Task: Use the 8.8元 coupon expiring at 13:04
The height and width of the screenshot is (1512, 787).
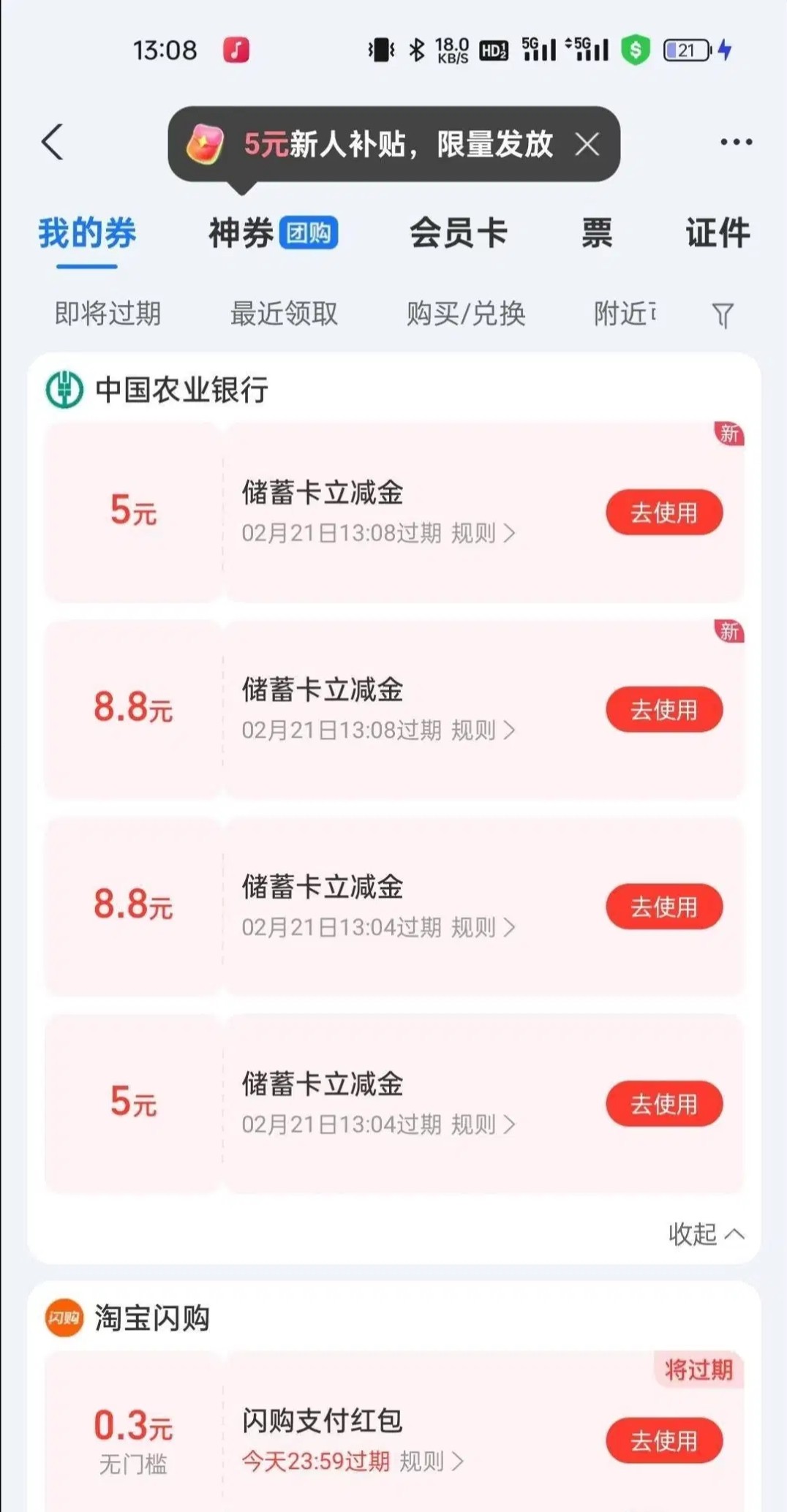Action: [663, 907]
